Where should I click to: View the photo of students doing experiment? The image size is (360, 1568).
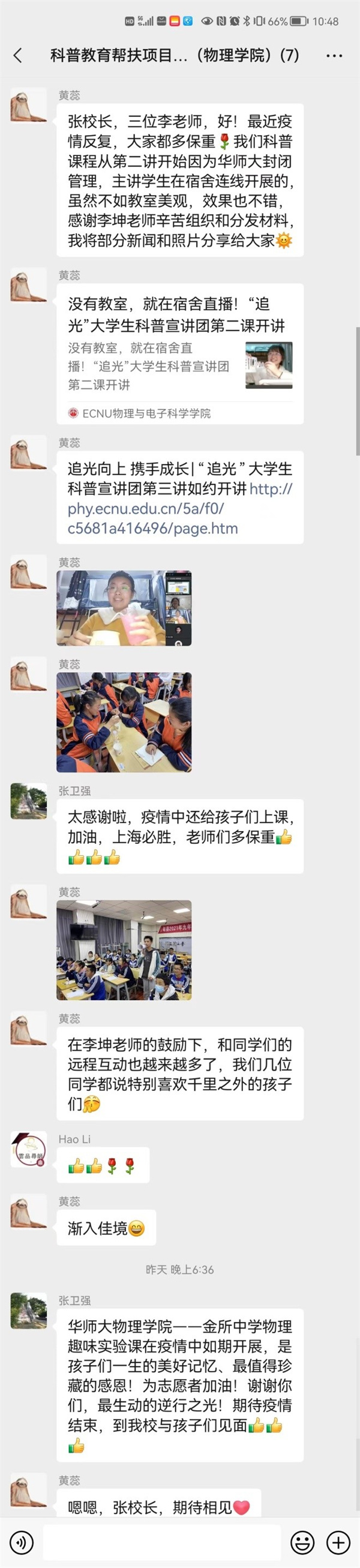(x=124, y=722)
